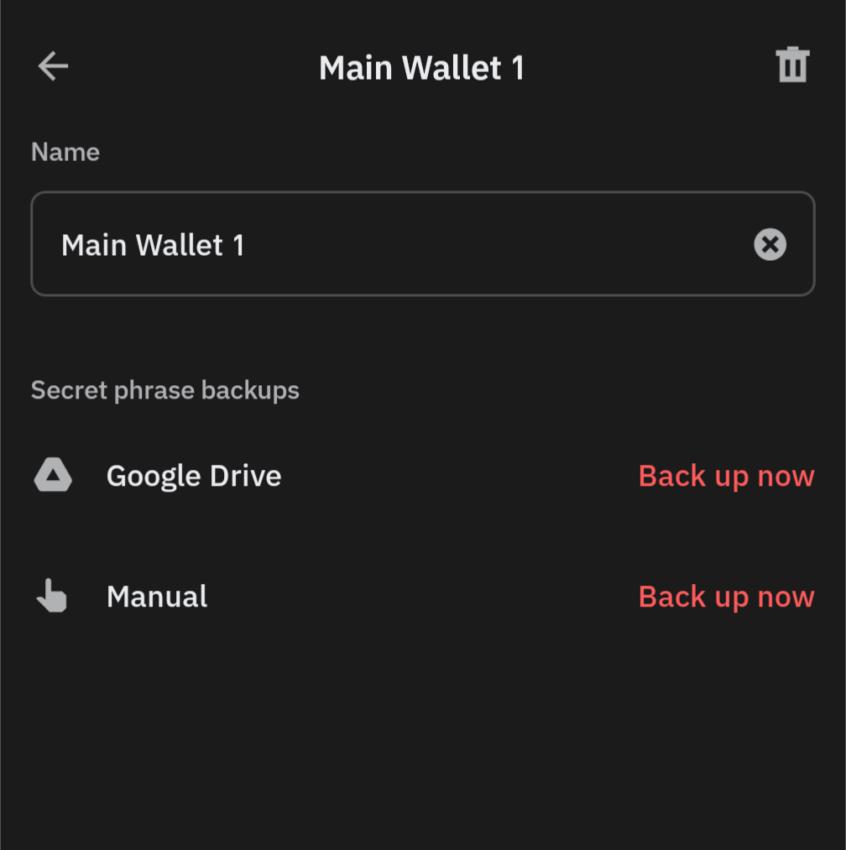Viewport: 846px width, 850px height.
Task: Tap the drive icon beside Google Drive
Action: (52, 475)
